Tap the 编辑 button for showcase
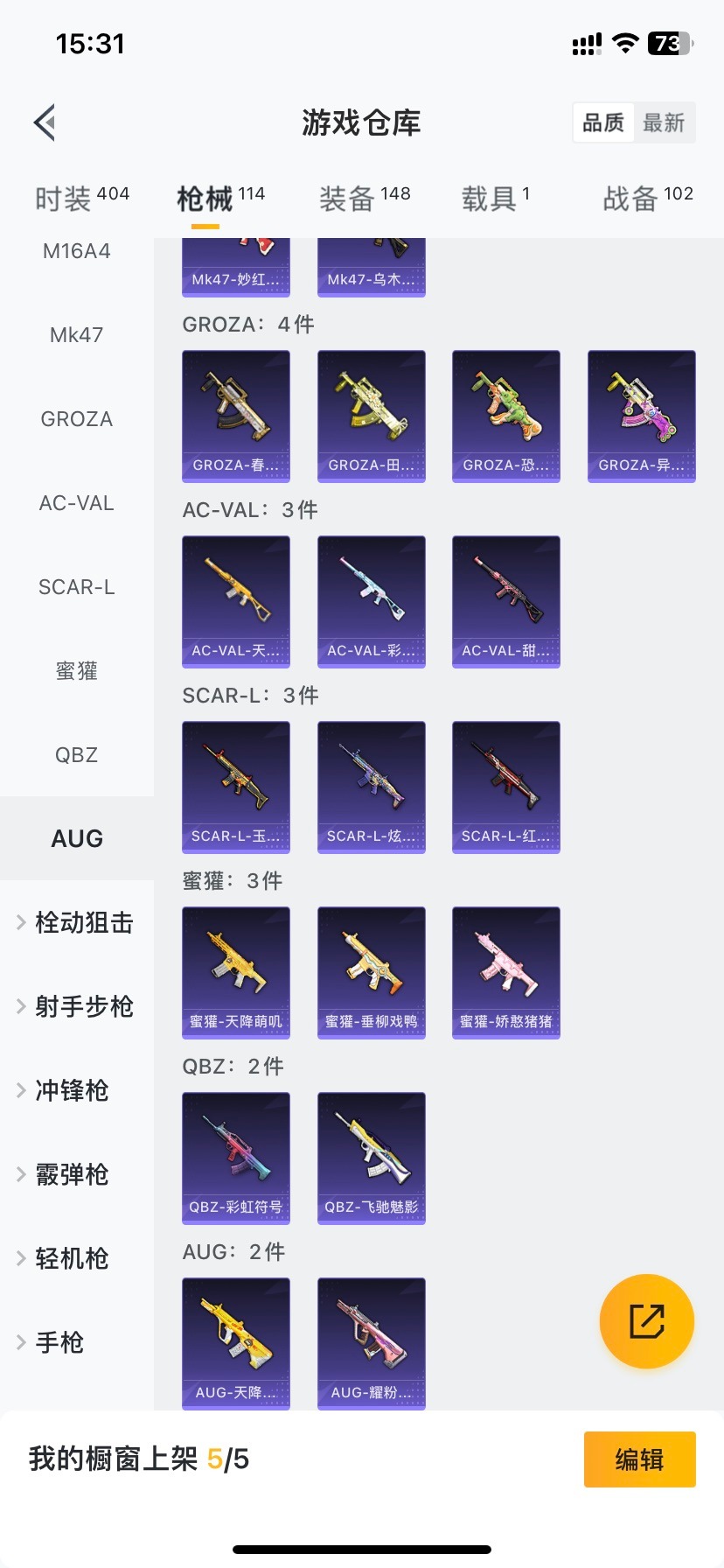The height and width of the screenshot is (1568, 724). click(639, 1459)
